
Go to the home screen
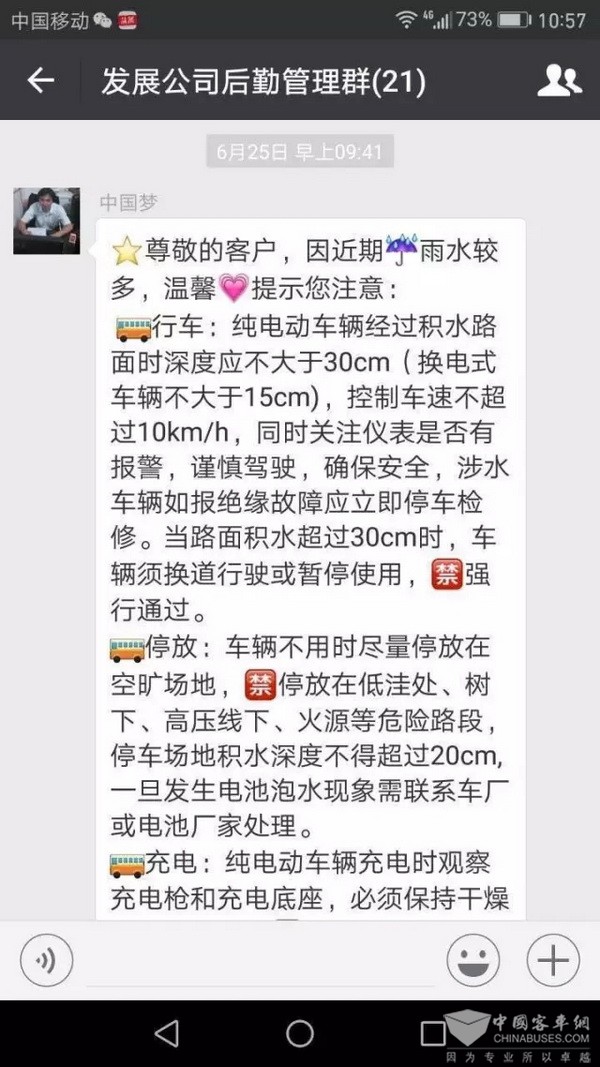(x=300, y=1033)
